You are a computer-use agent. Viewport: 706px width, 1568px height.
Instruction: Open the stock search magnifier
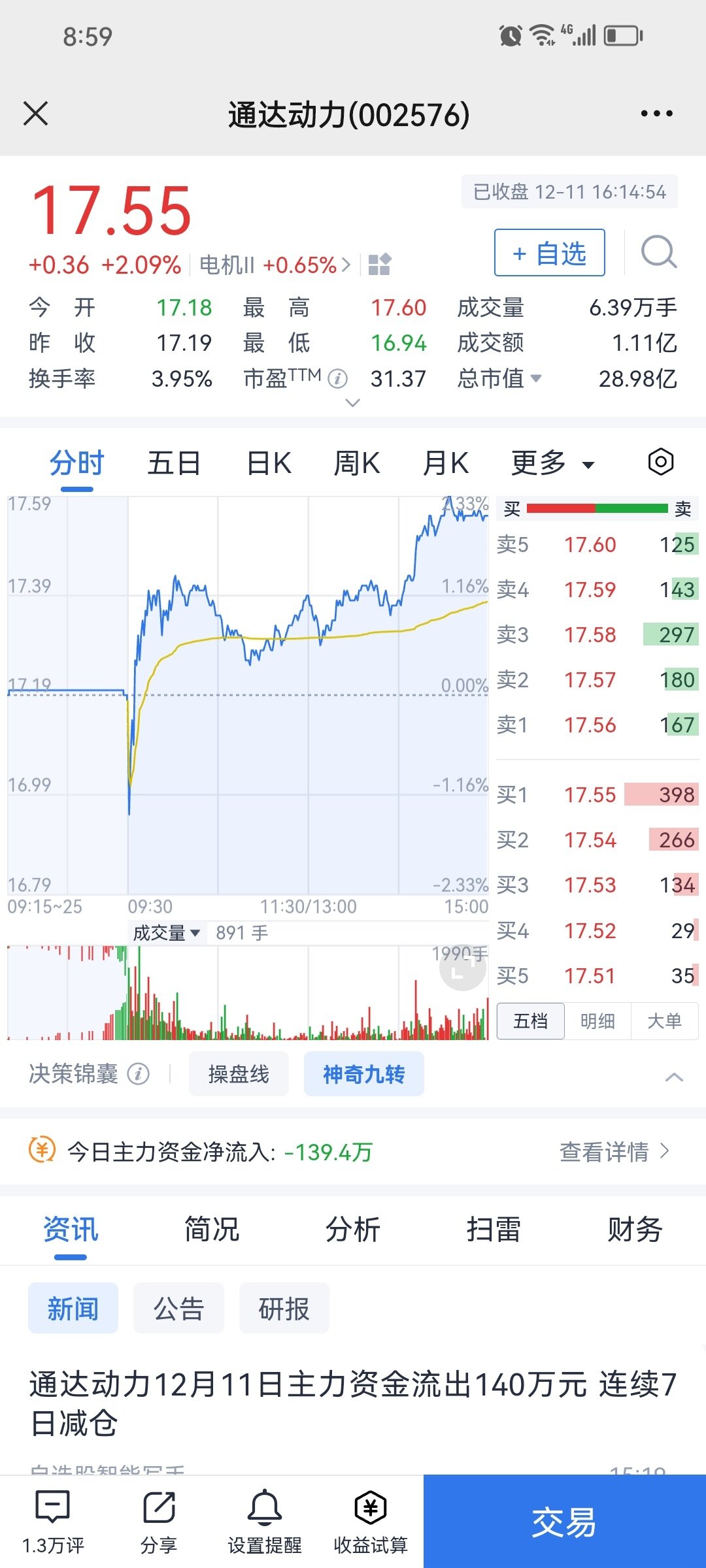[658, 253]
